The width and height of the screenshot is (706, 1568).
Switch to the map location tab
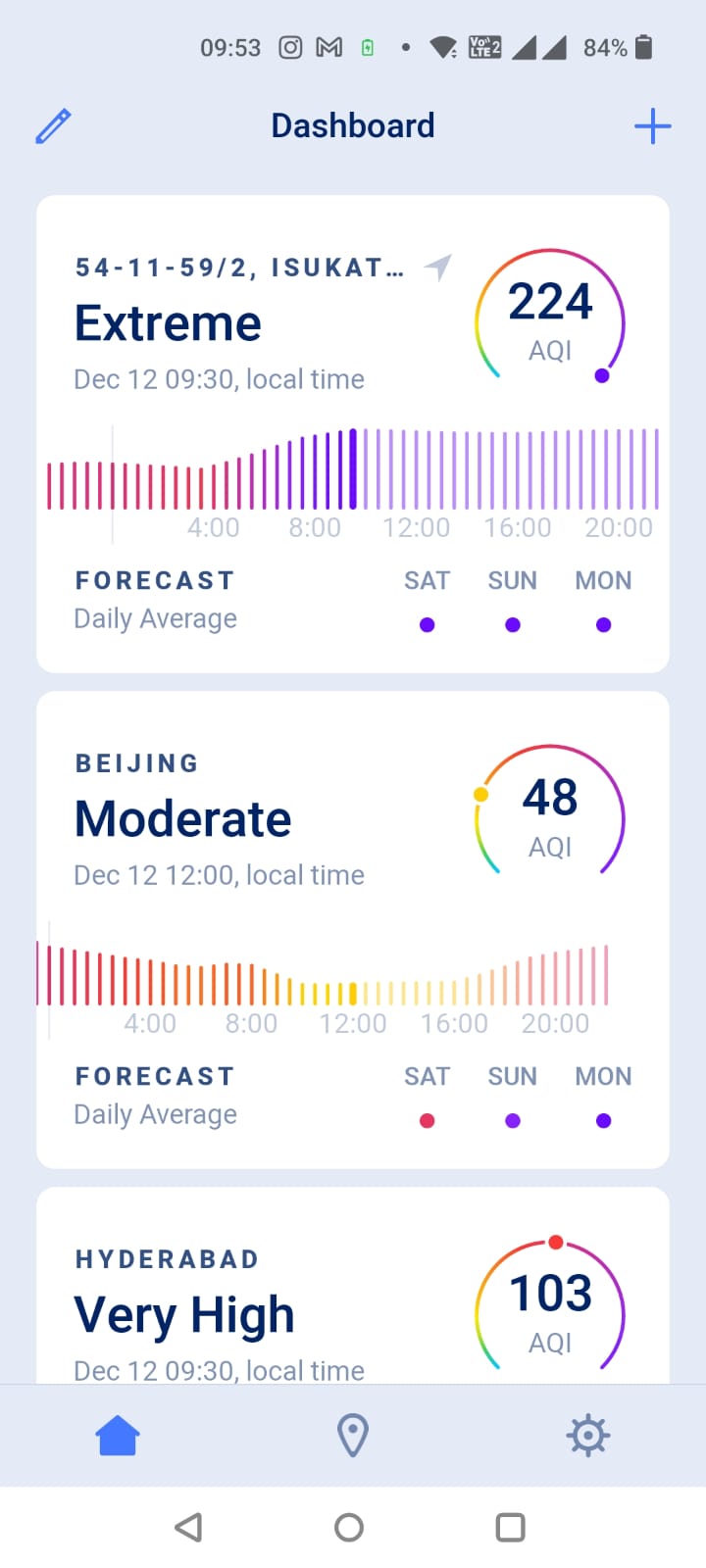pos(352,1436)
